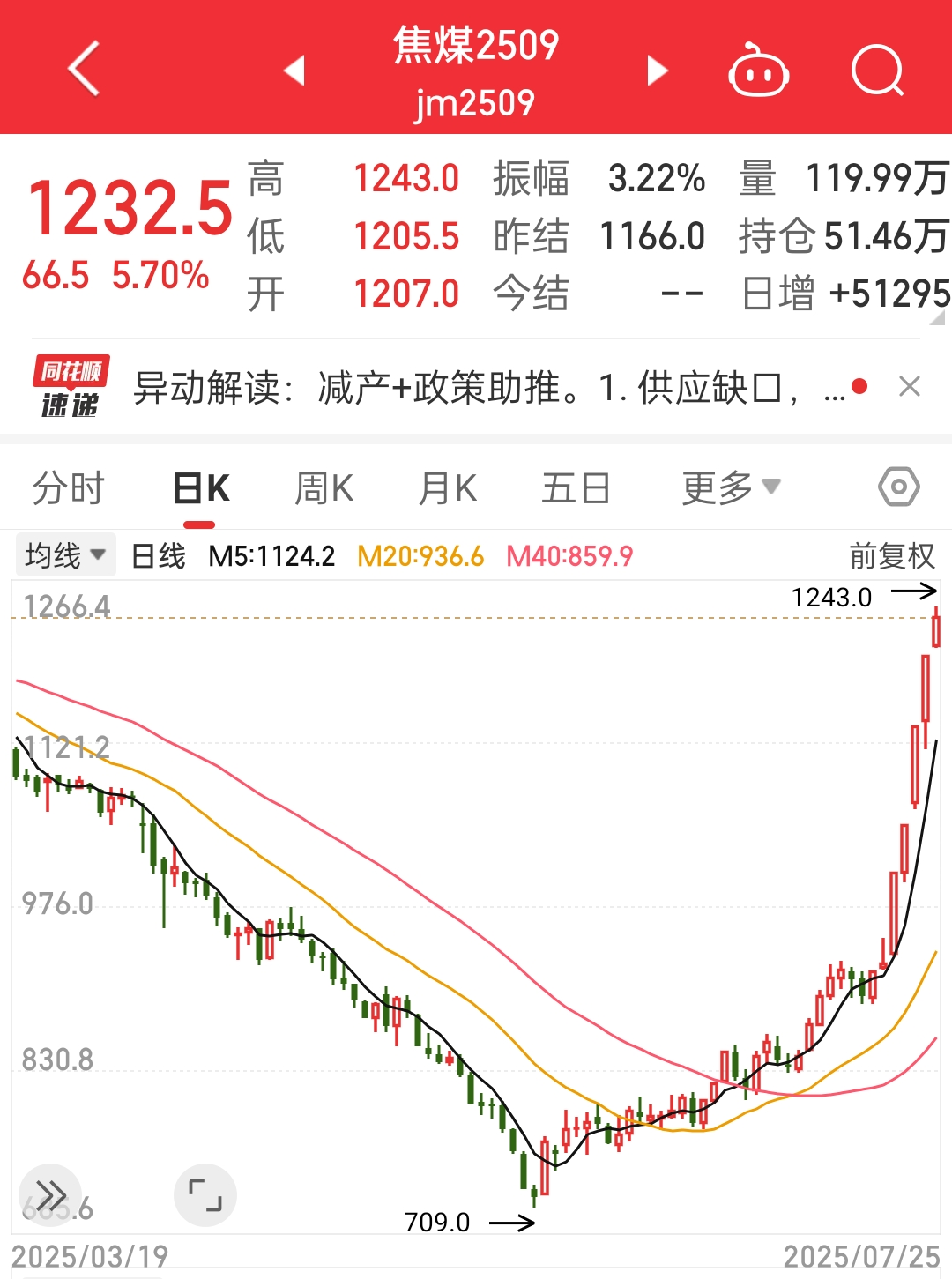The width and height of the screenshot is (952, 1279).
Task: Switch to the 五日 tab
Action: click(576, 487)
